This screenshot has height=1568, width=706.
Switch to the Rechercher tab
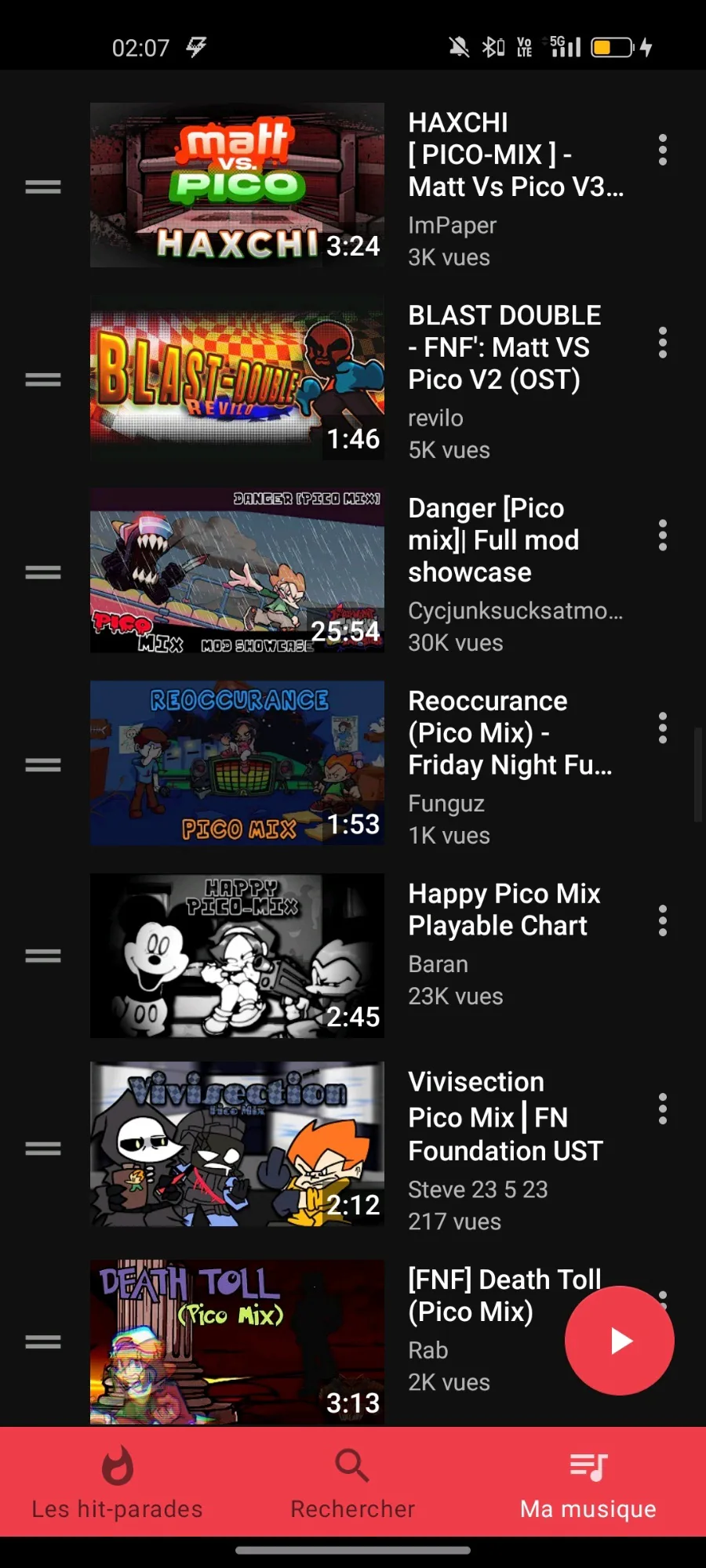[353, 1482]
